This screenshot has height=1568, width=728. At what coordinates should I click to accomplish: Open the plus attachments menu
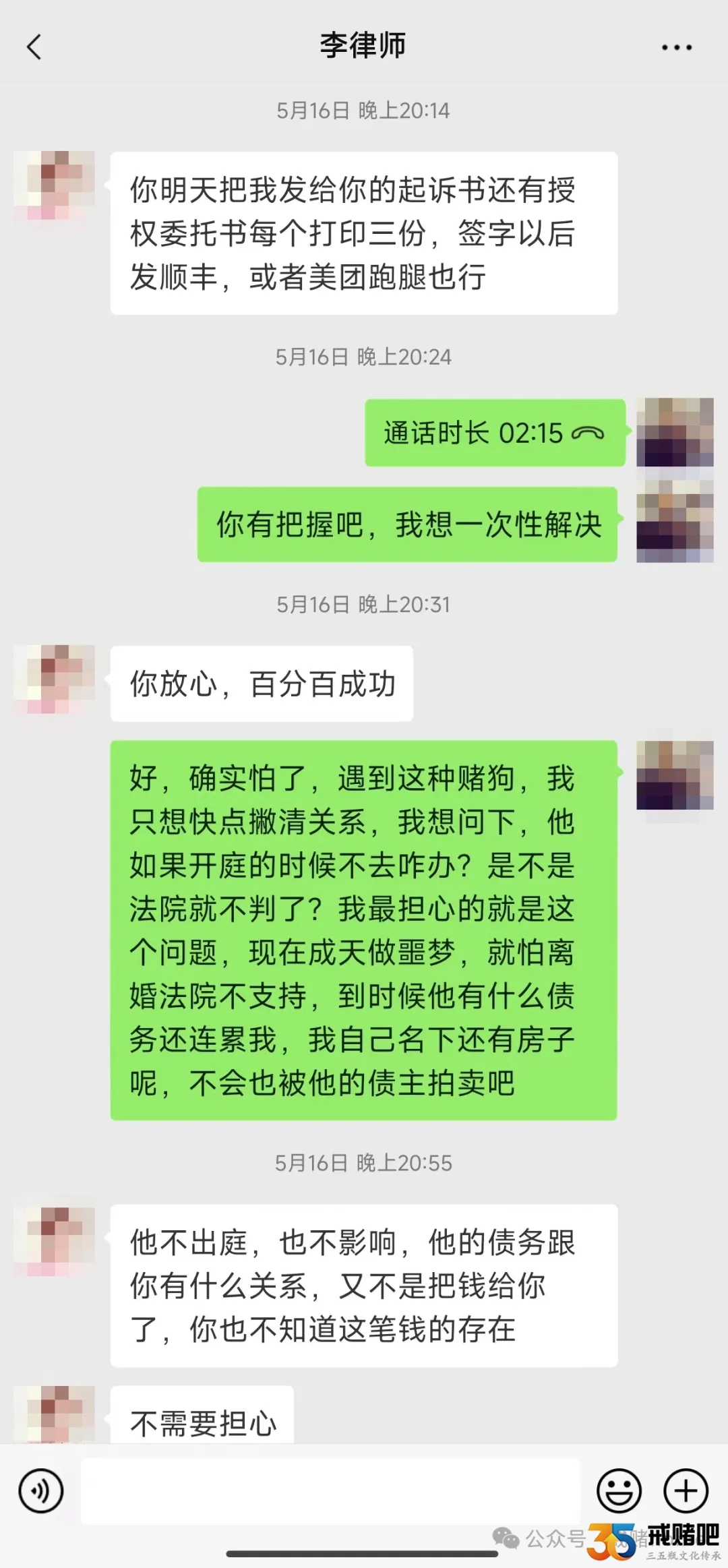point(686,1491)
